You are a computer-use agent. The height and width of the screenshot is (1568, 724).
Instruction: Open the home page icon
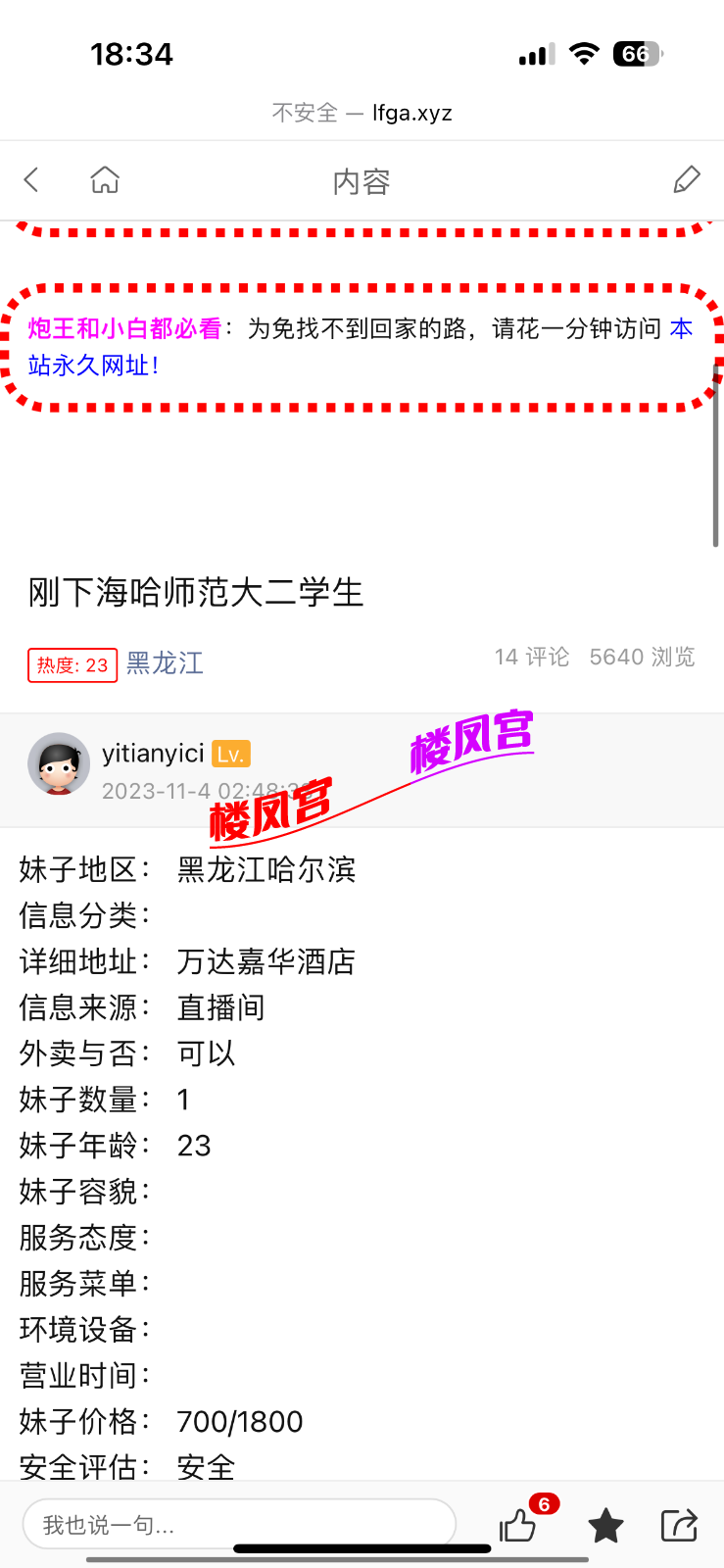click(x=105, y=180)
